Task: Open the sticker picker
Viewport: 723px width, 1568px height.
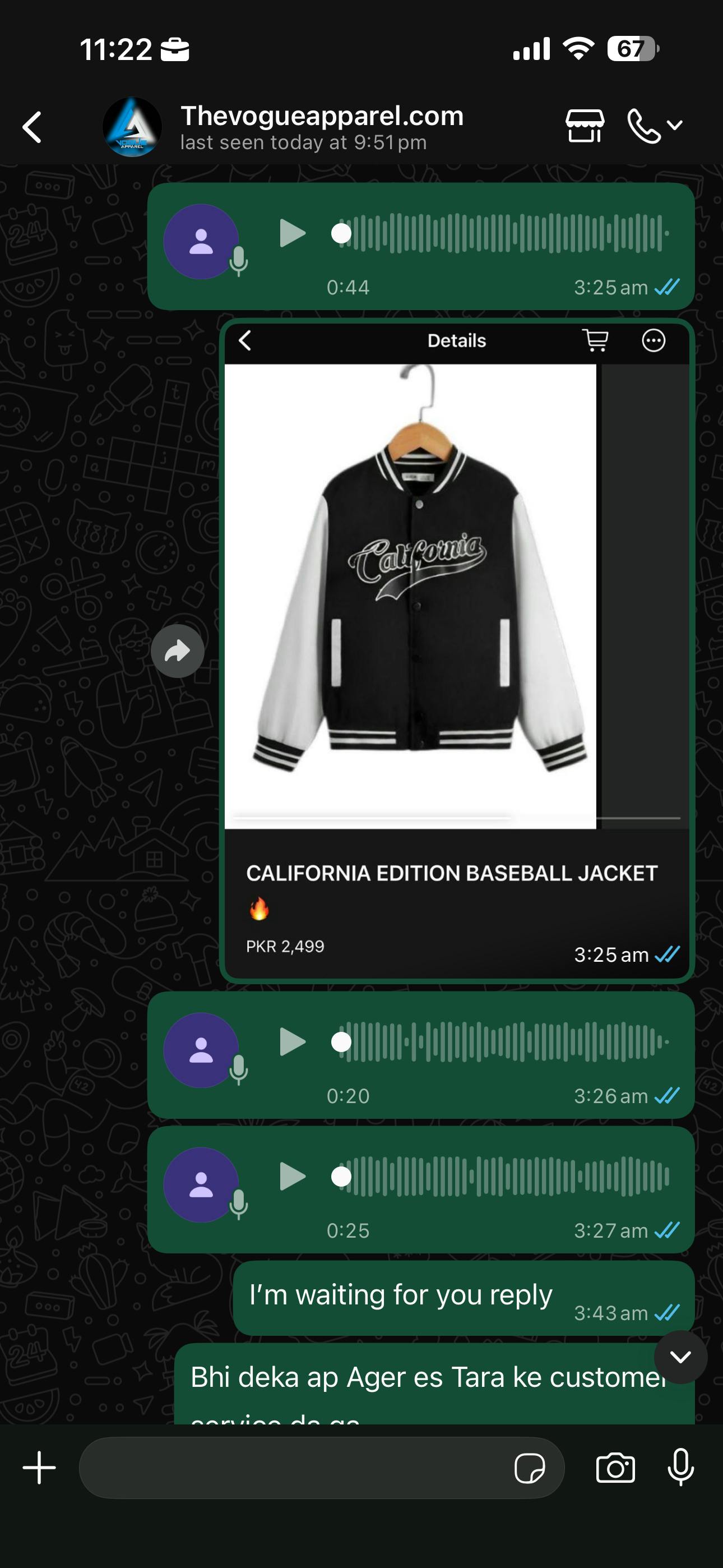Action: pos(530,1468)
